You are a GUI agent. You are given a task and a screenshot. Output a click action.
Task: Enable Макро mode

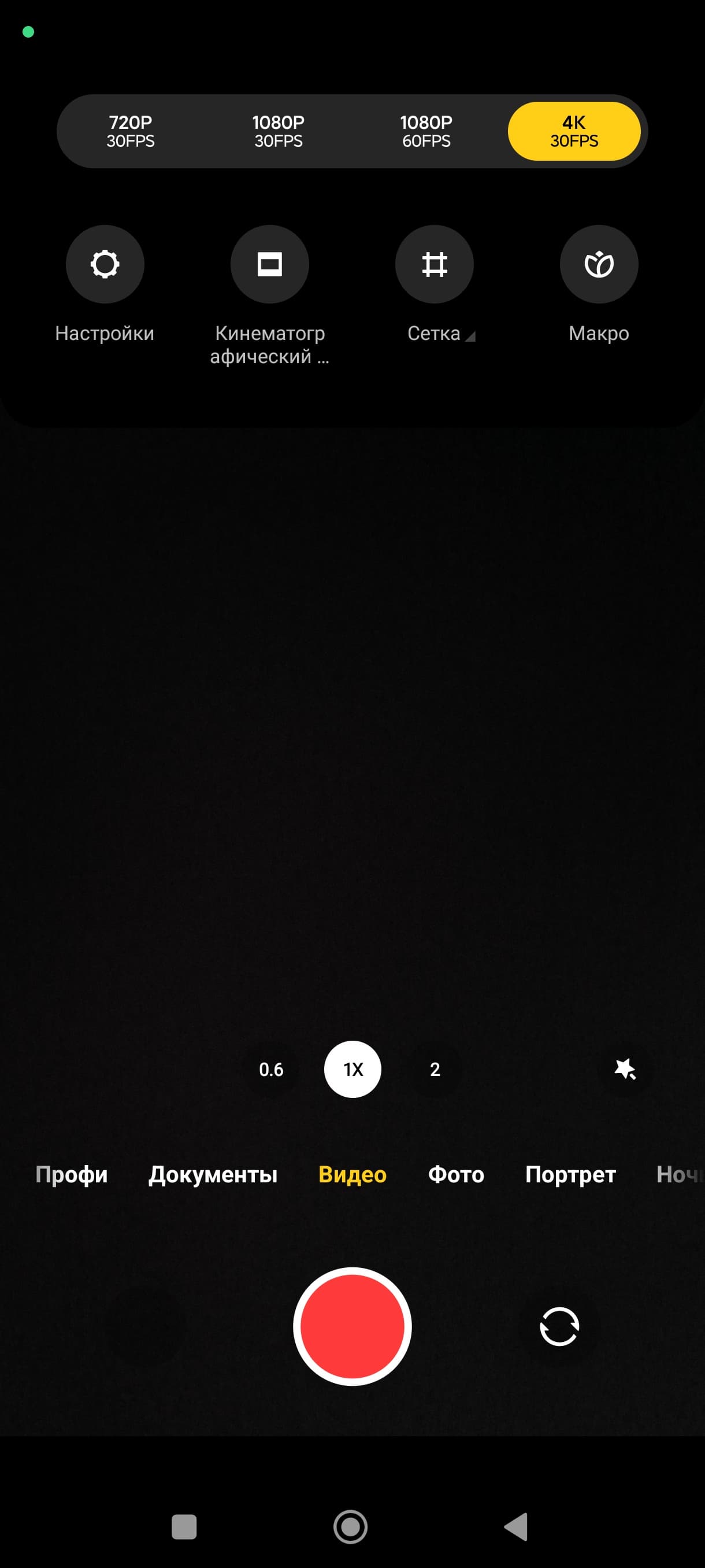[x=599, y=264]
